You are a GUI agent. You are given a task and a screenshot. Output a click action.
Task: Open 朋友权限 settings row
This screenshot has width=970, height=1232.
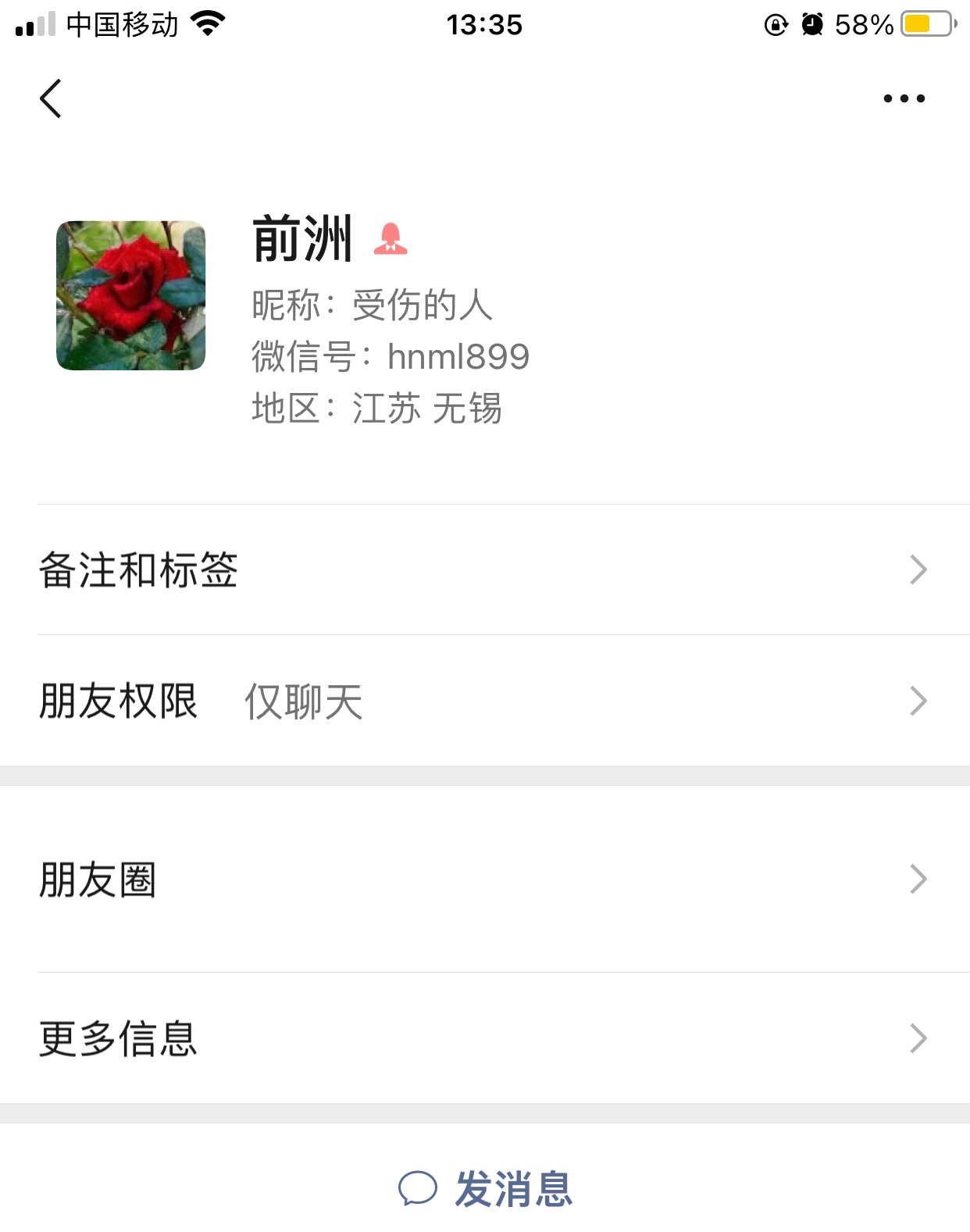coord(484,701)
